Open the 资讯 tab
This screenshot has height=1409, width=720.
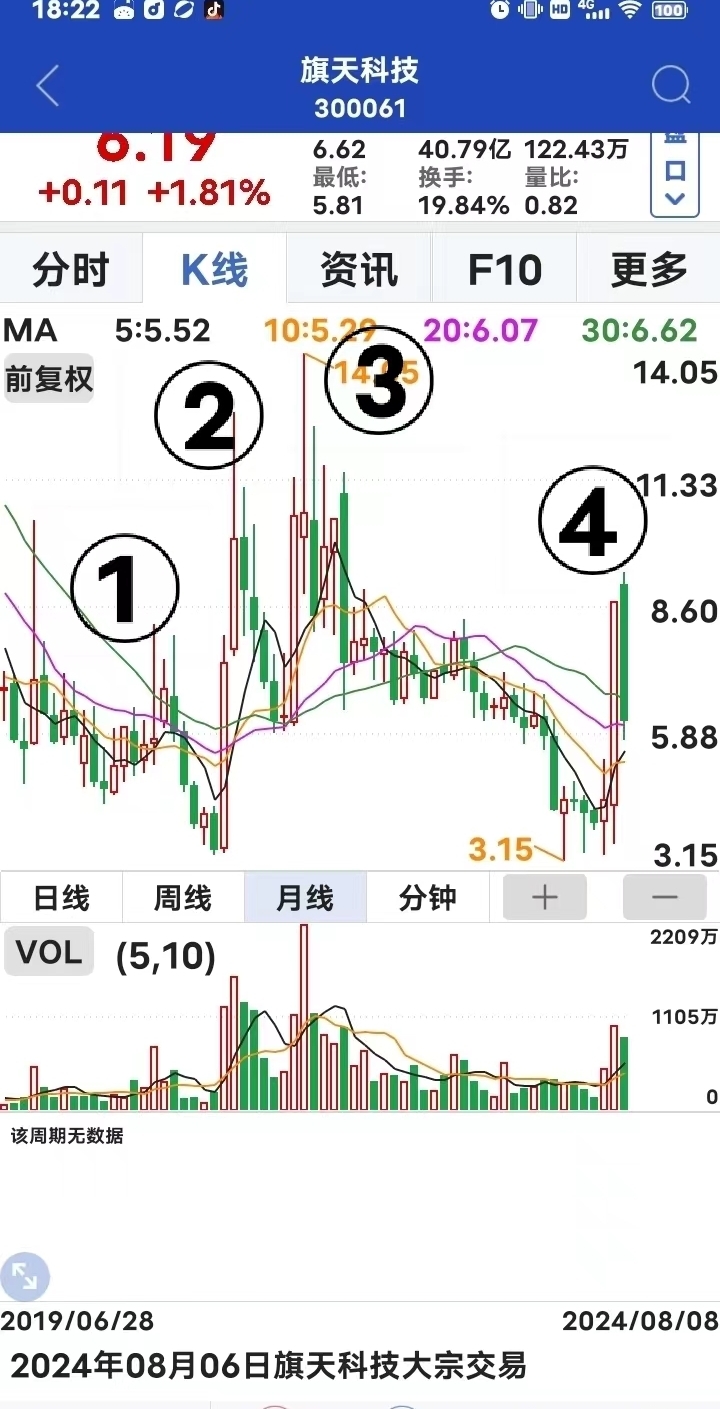pos(359,270)
